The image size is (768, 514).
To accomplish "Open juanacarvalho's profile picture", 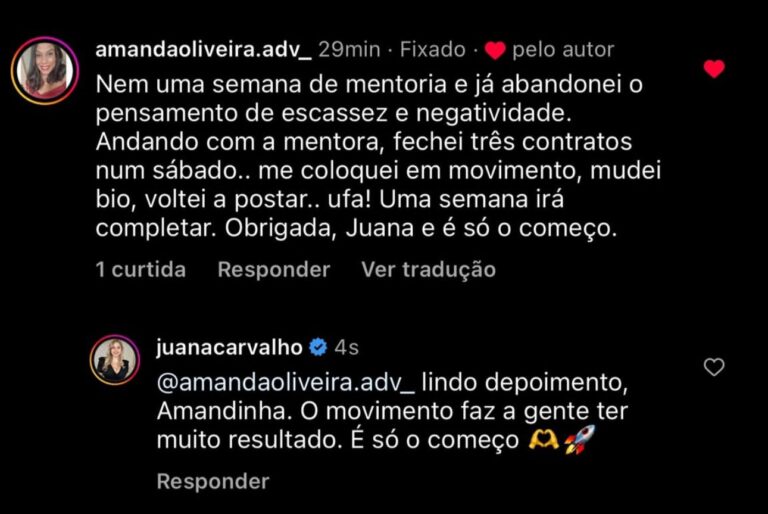I will coord(115,360).
